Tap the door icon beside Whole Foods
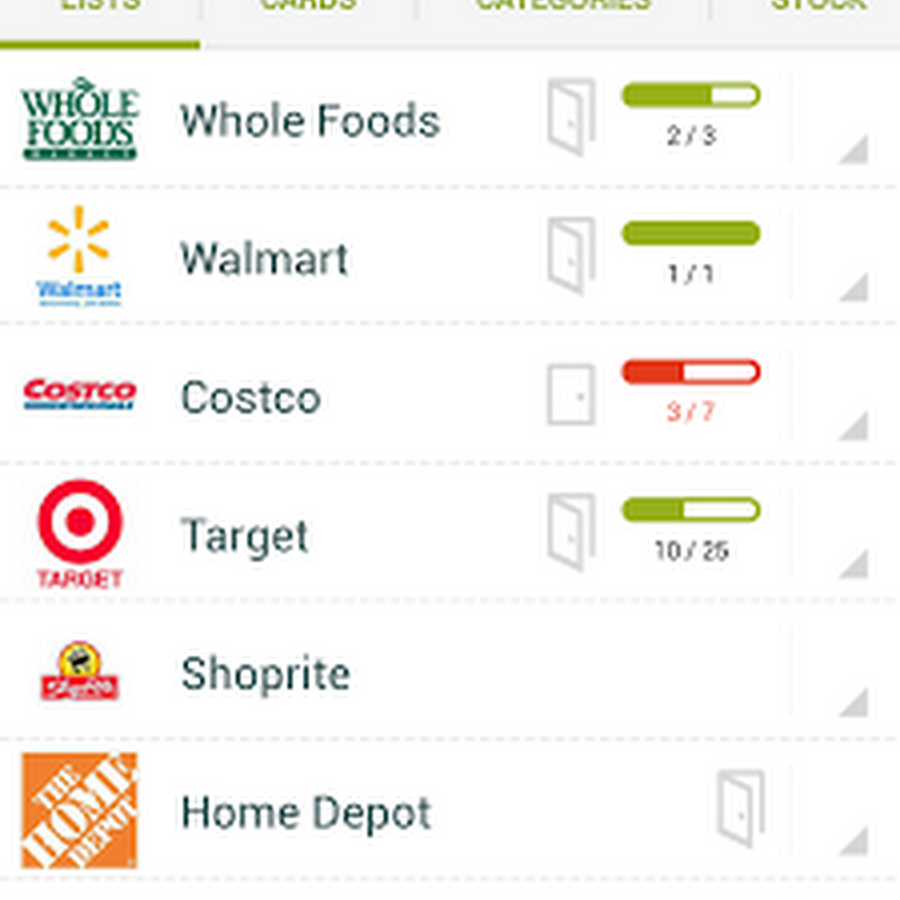The width and height of the screenshot is (900, 900). 571,118
